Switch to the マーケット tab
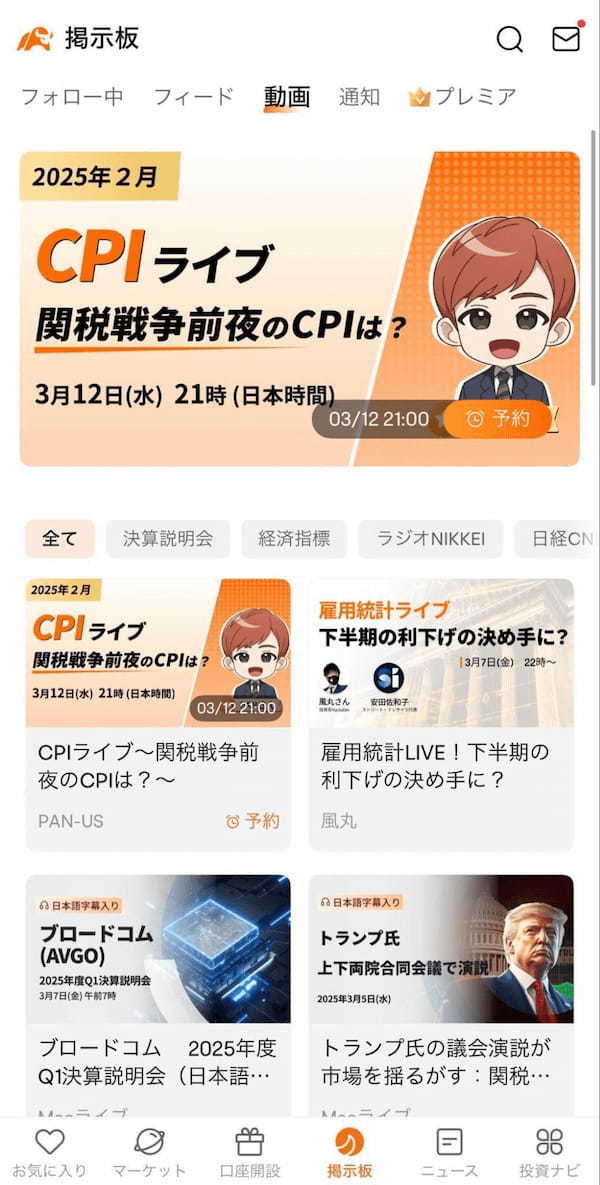The height and width of the screenshot is (1185, 600). coord(149,1152)
